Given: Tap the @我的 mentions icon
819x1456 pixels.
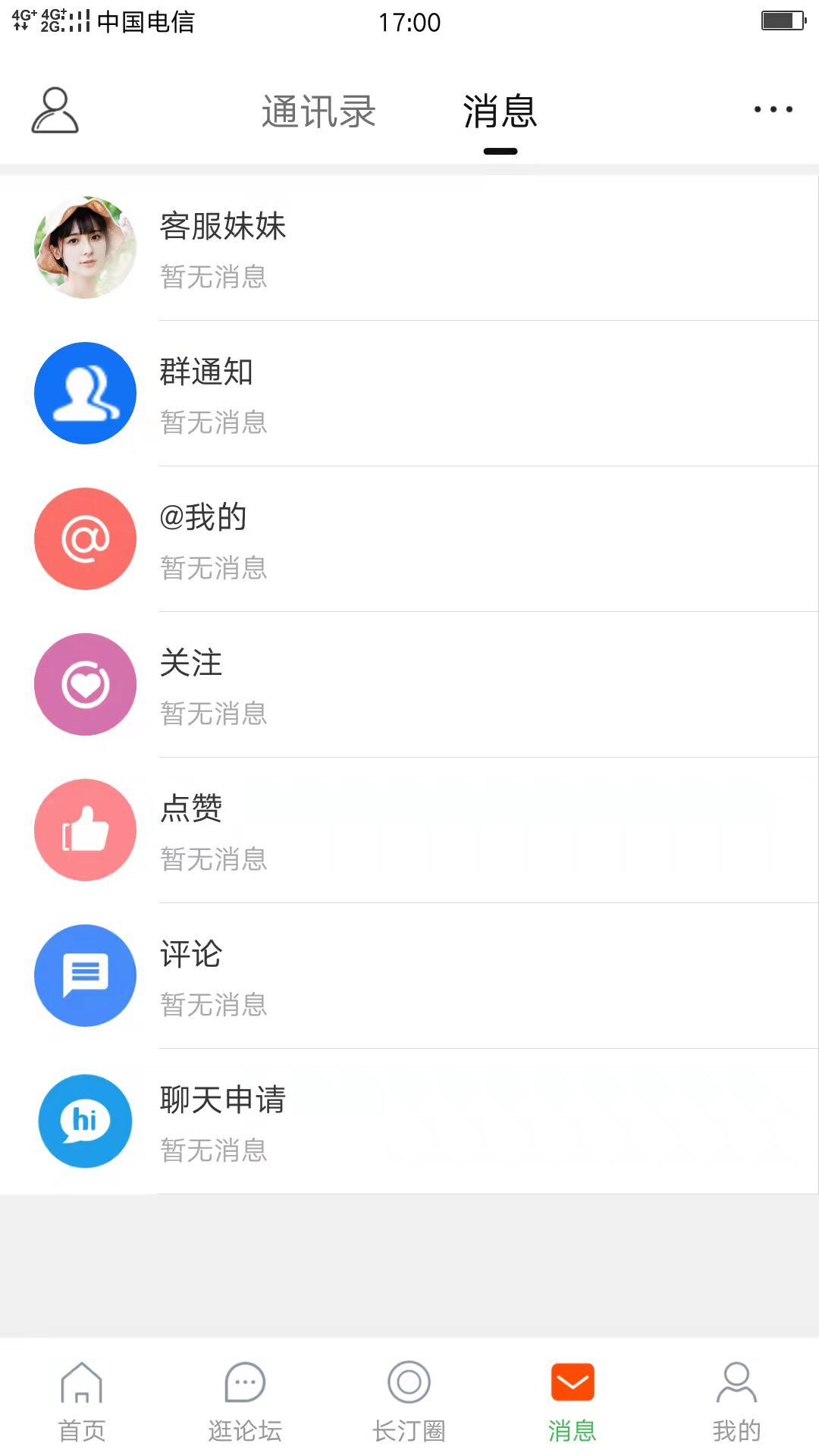Looking at the screenshot, I should click(x=85, y=538).
